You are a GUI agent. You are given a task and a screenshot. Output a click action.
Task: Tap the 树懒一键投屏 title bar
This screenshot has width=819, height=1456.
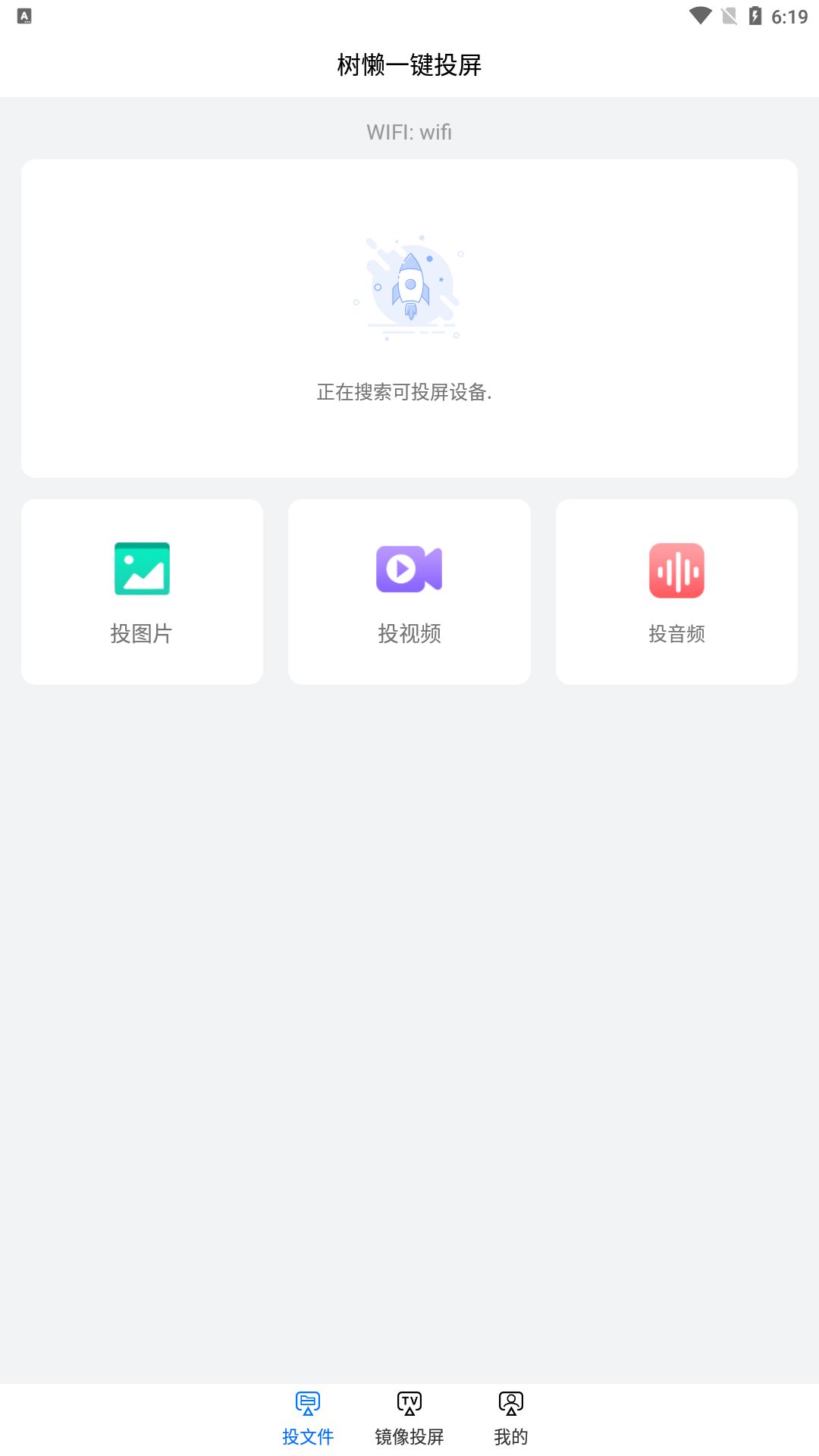coord(409,66)
